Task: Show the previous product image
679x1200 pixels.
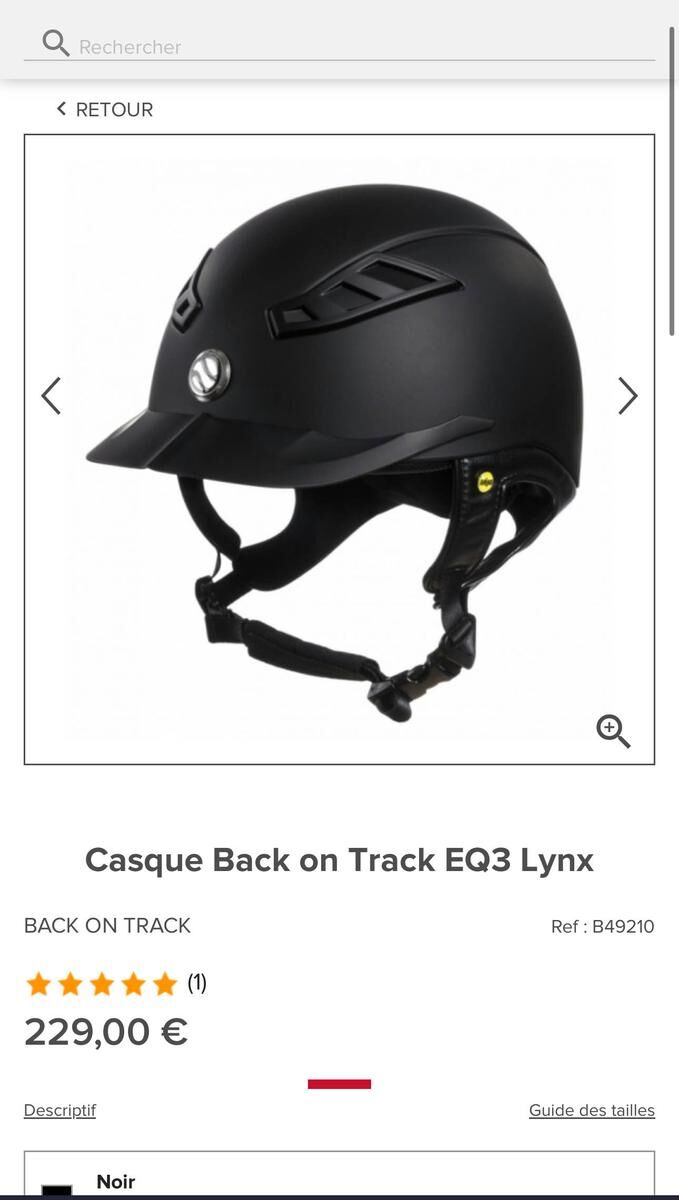Action: point(51,396)
